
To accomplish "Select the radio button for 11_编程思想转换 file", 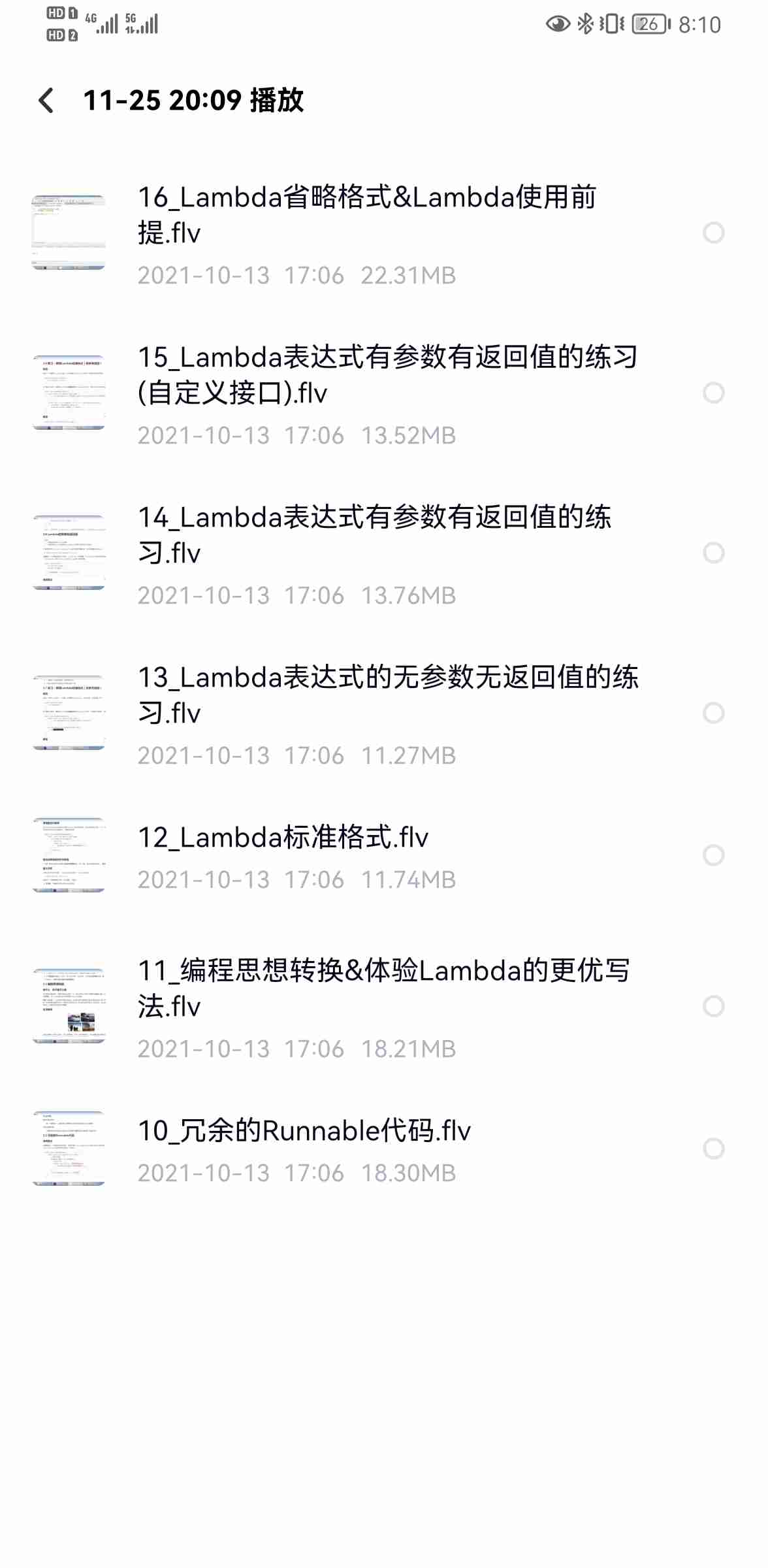I will coord(713,1006).
